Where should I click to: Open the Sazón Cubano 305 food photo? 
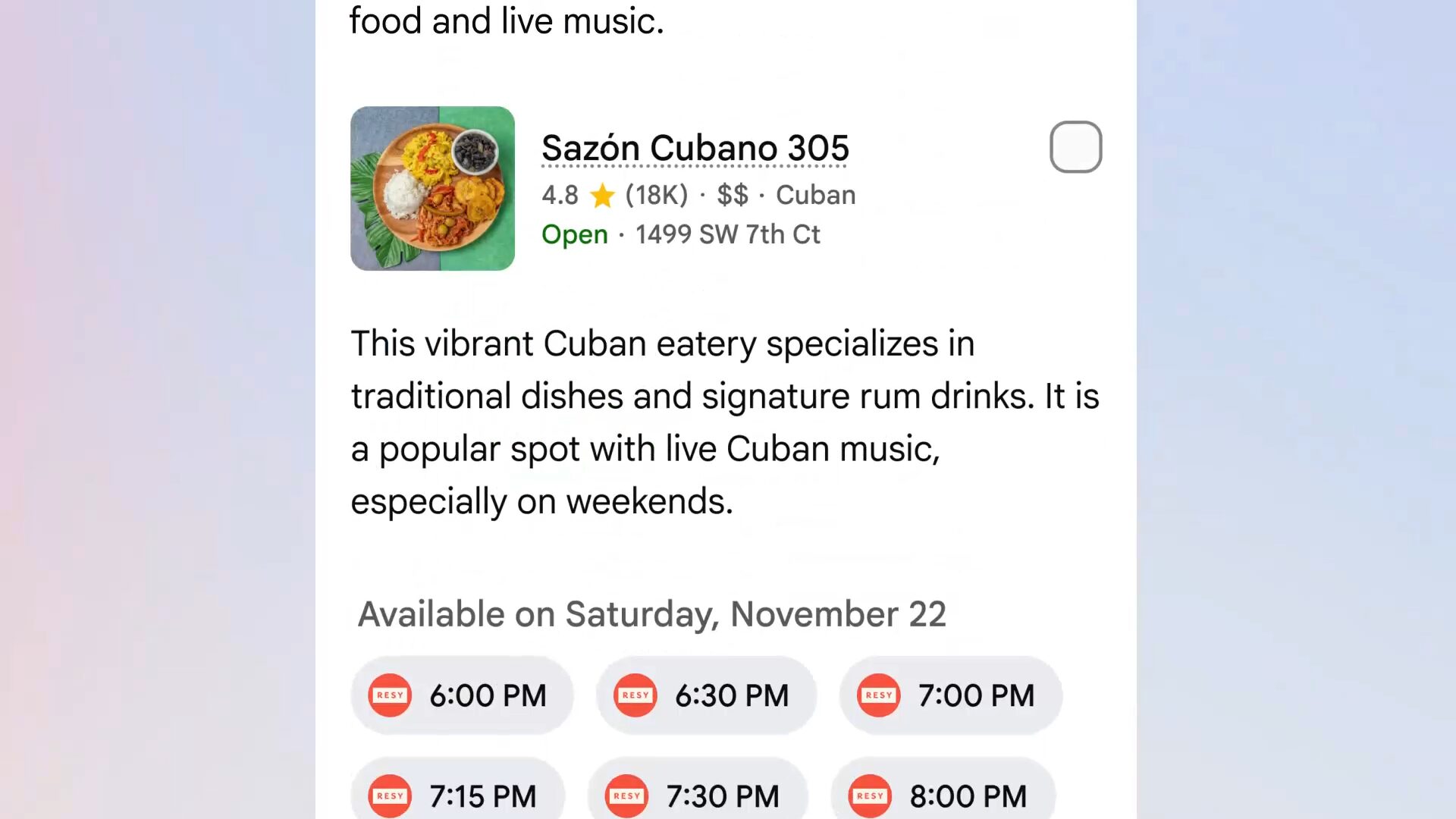click(432, 188)
